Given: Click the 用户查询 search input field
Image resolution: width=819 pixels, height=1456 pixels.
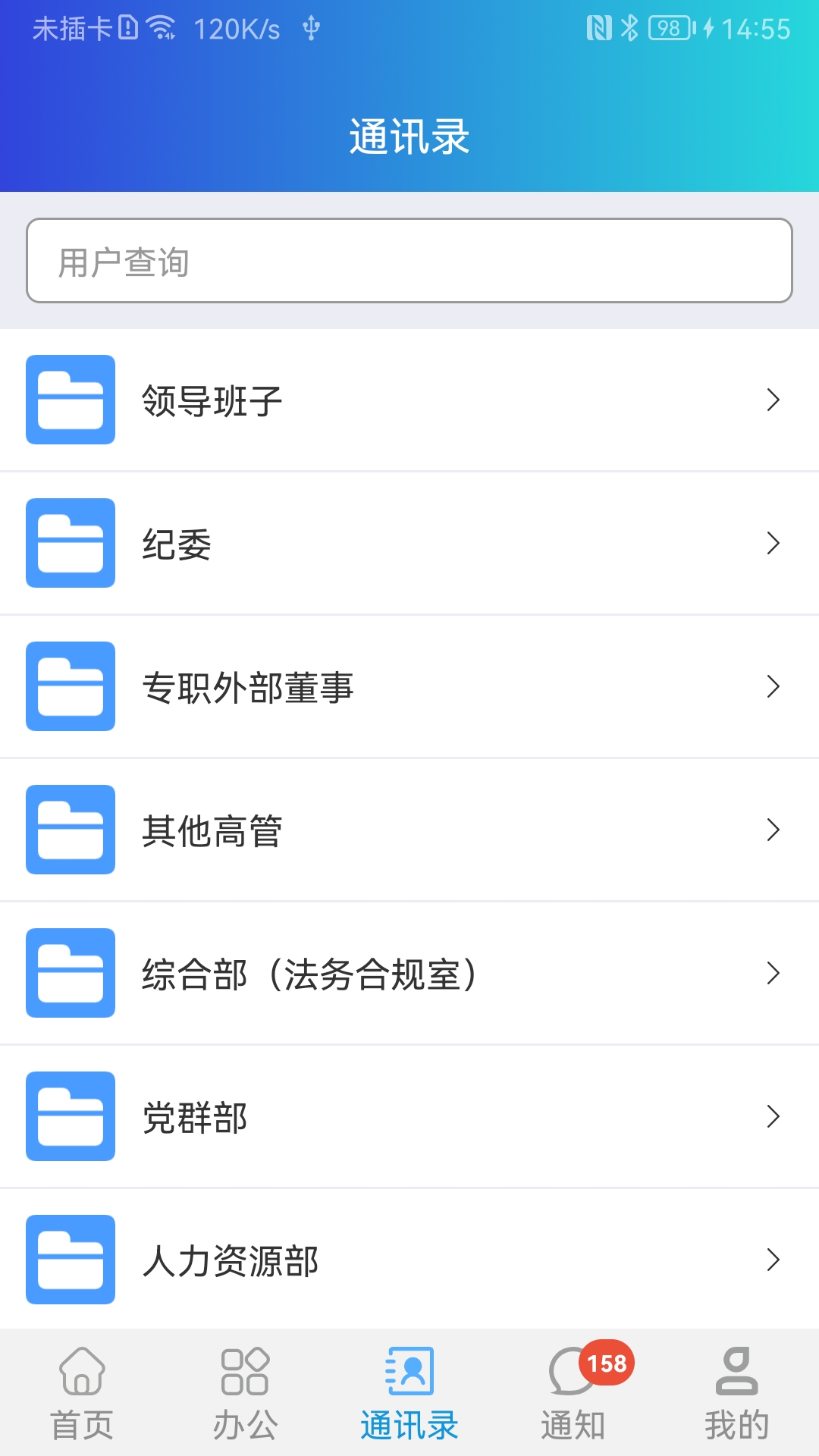Looking at the screenshot, I should coord(409,261).
